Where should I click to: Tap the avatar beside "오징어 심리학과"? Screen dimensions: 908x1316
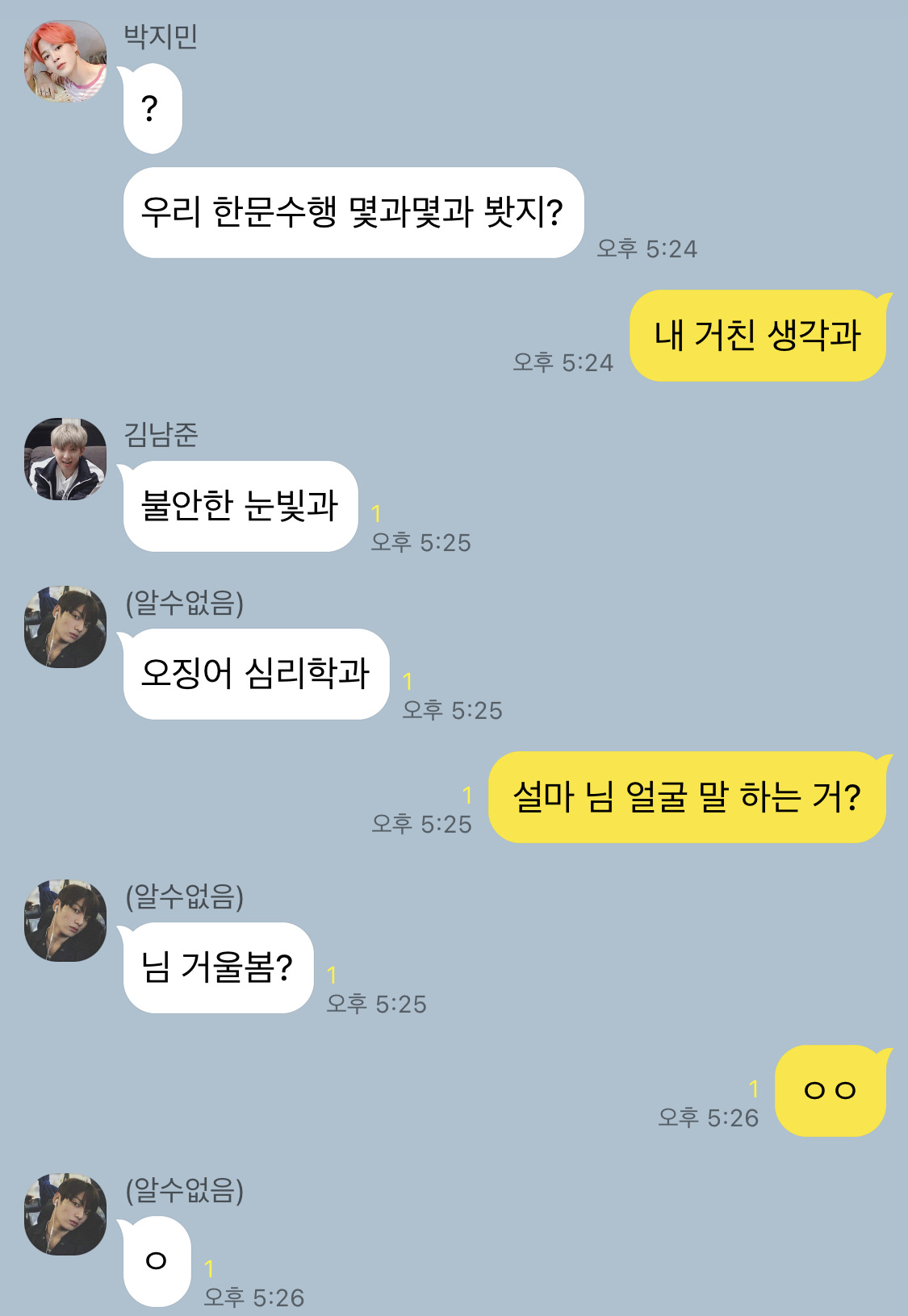pos(65,627)
